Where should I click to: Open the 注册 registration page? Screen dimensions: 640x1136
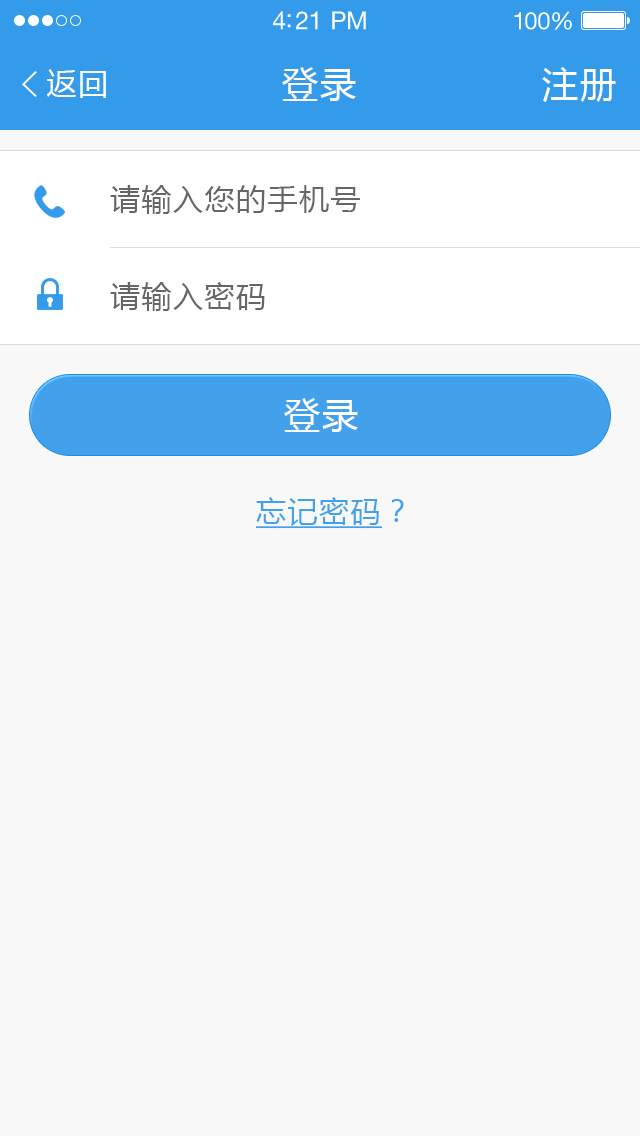tap(578, 85)
